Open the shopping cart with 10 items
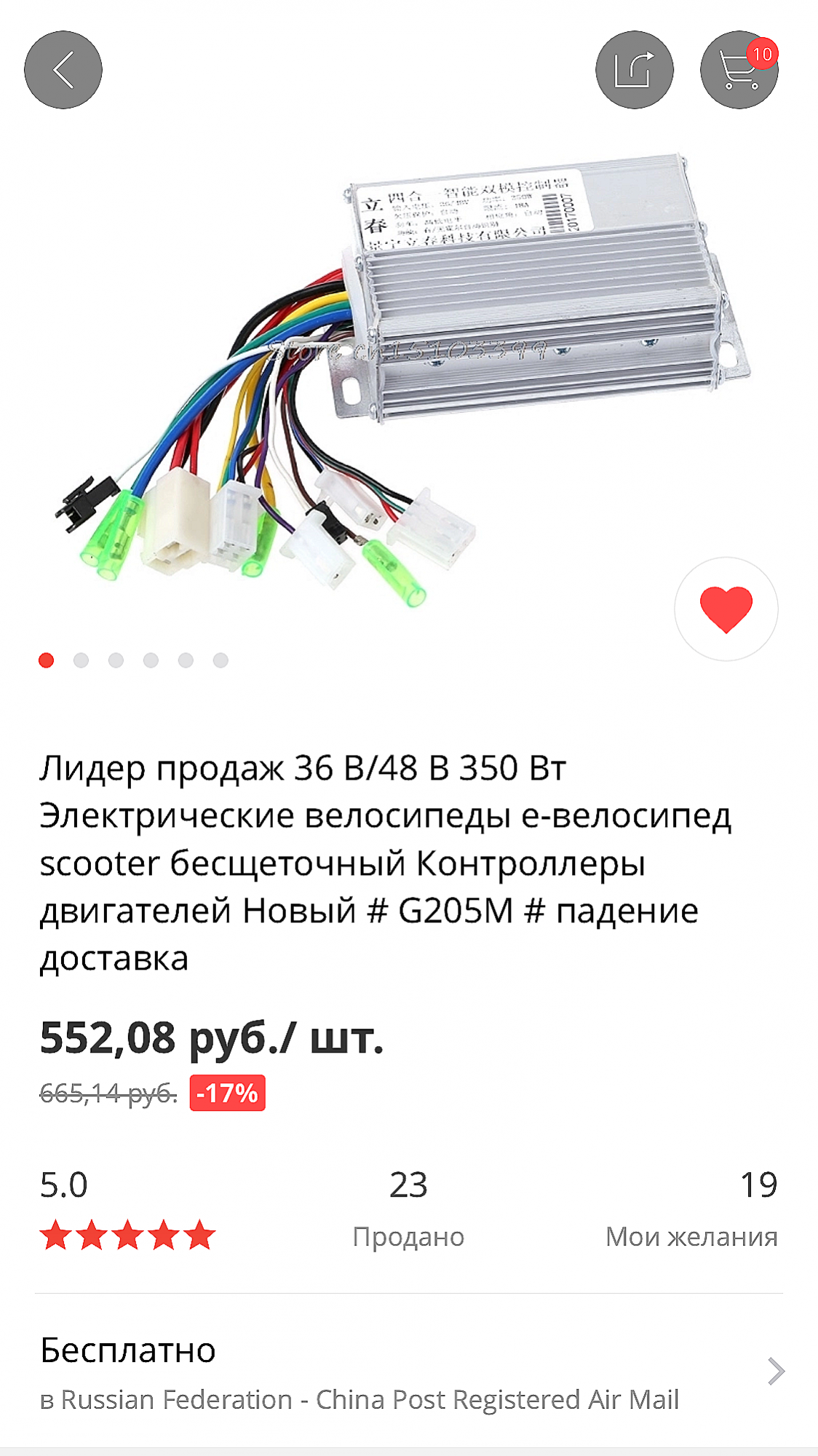Screen dimensions: 818x1456 coord(739,70)
